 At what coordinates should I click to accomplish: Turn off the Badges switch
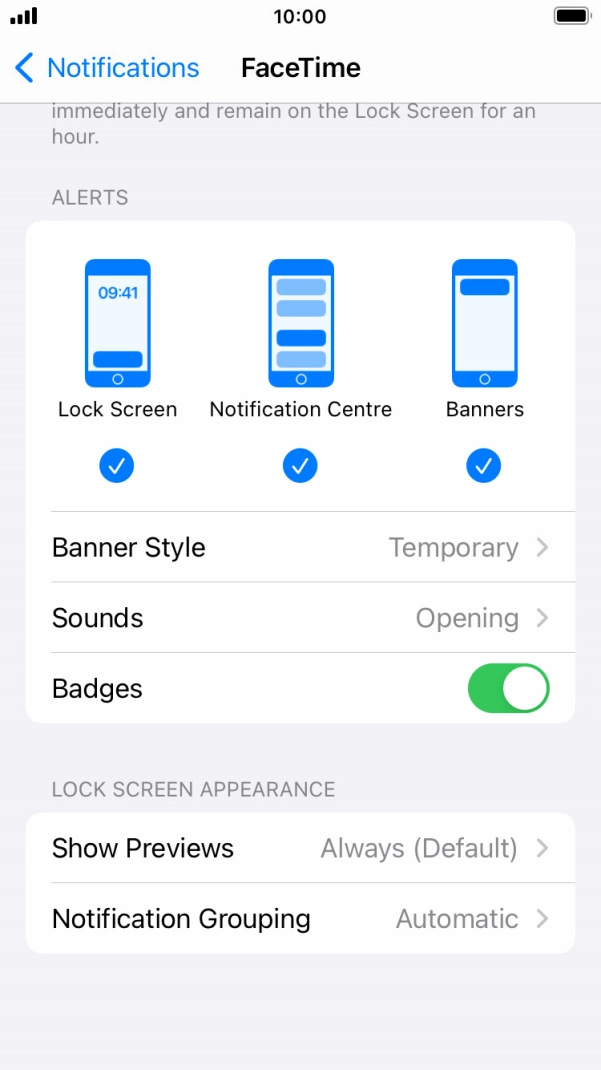[508, 689]
